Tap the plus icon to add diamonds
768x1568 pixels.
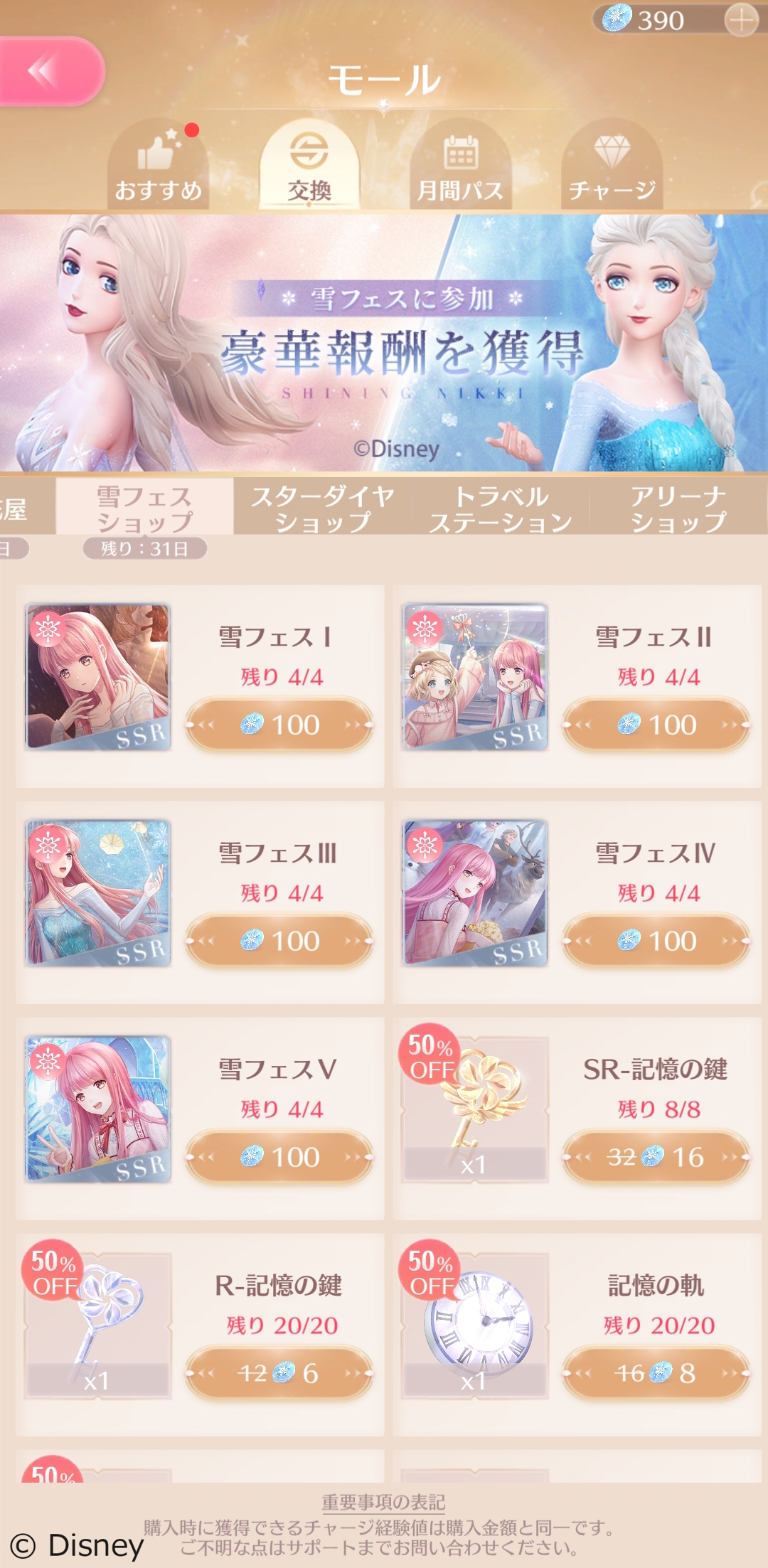tap(741, 20)
